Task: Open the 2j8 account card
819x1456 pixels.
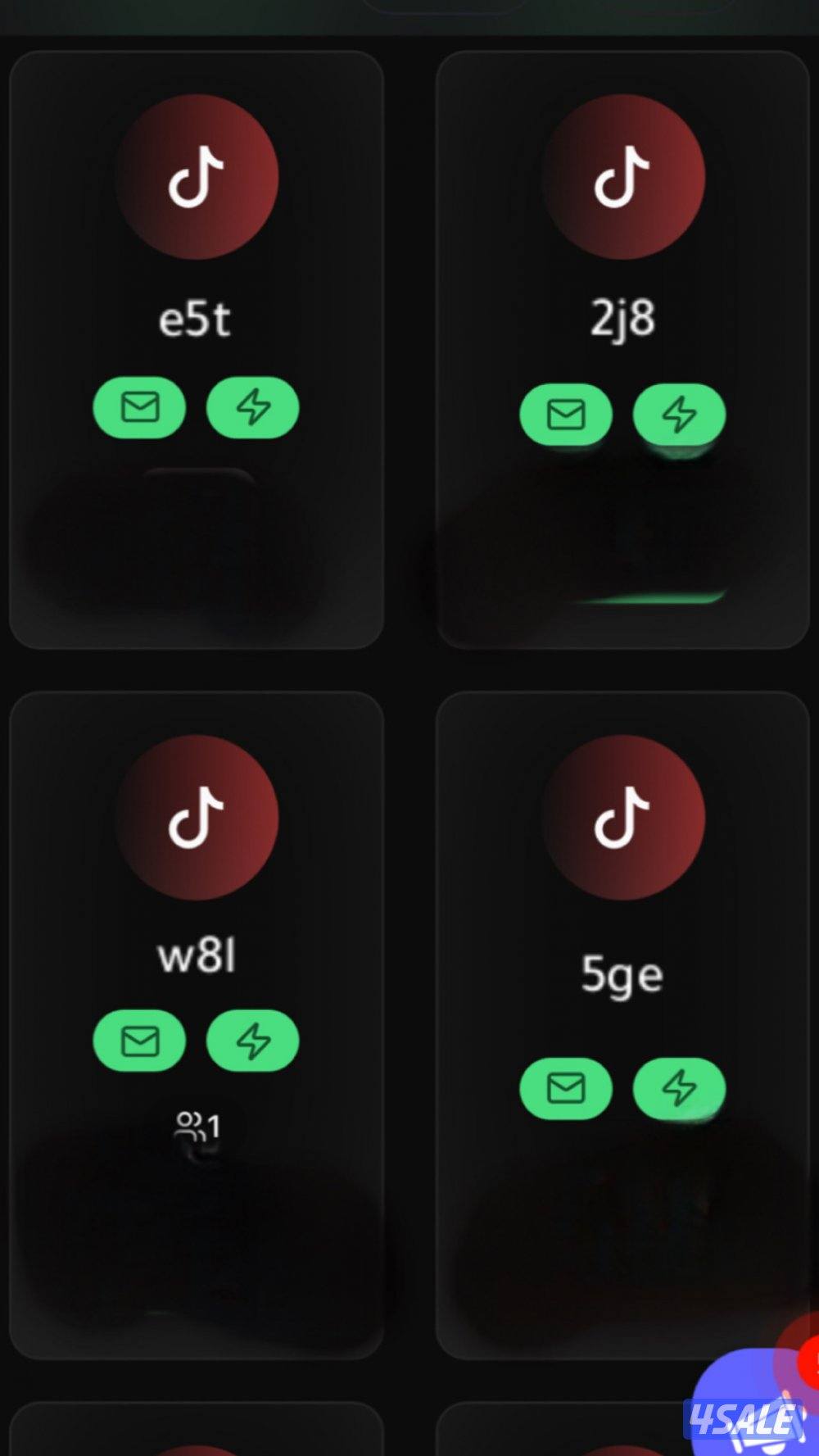Action: (x=622, y=318)
